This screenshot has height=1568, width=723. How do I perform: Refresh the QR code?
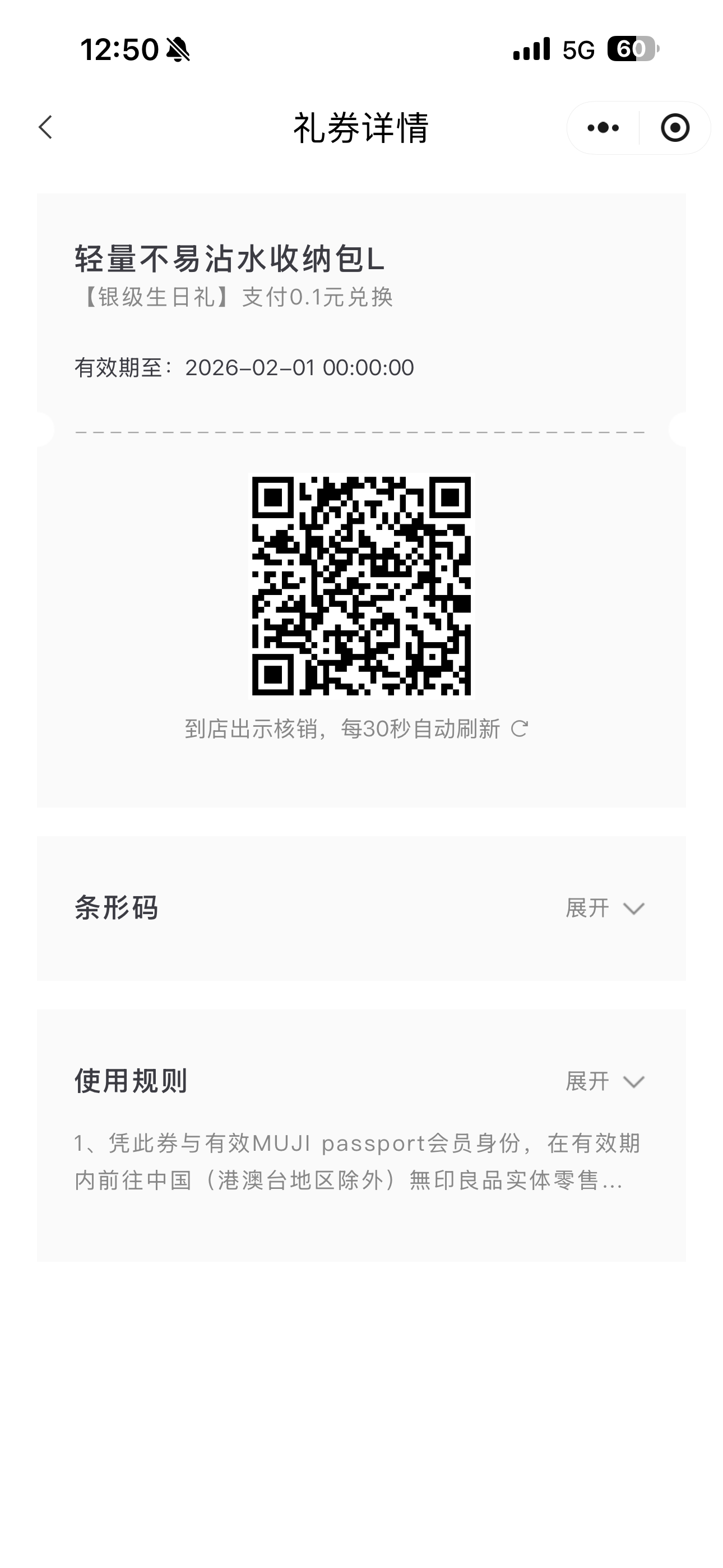point(519,728)
